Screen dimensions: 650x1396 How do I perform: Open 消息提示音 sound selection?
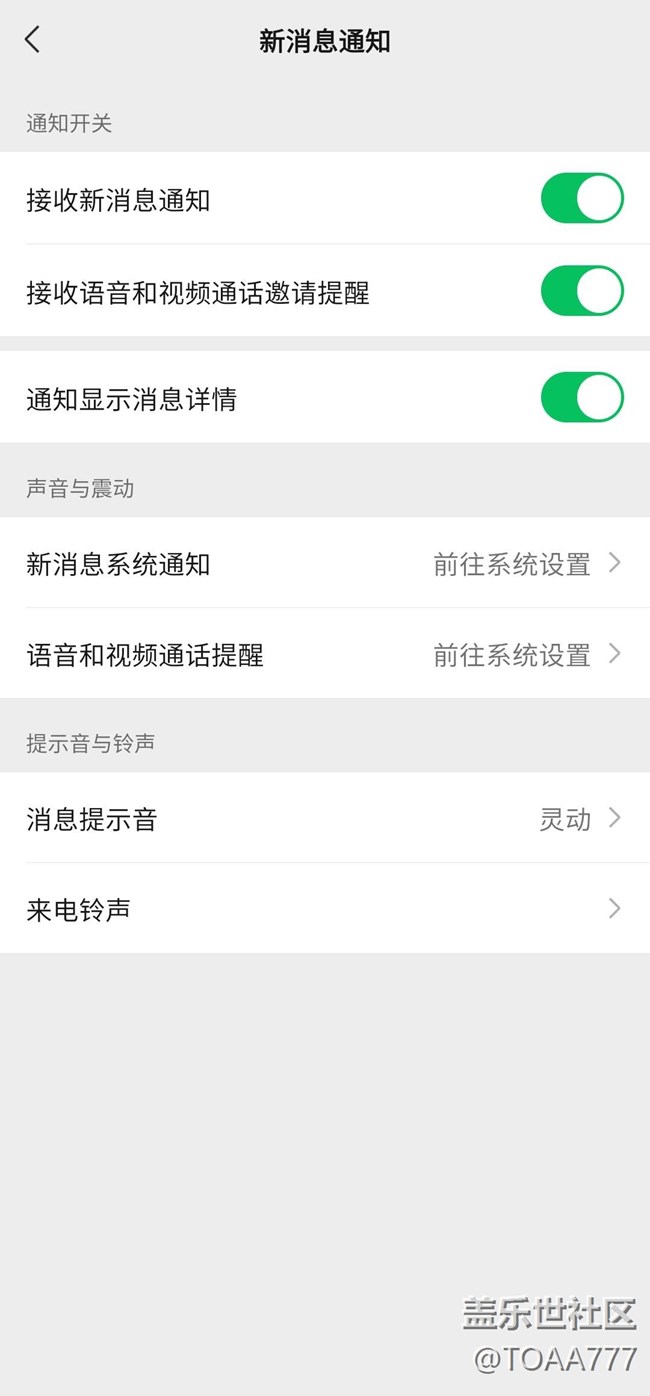coord(325,818)
